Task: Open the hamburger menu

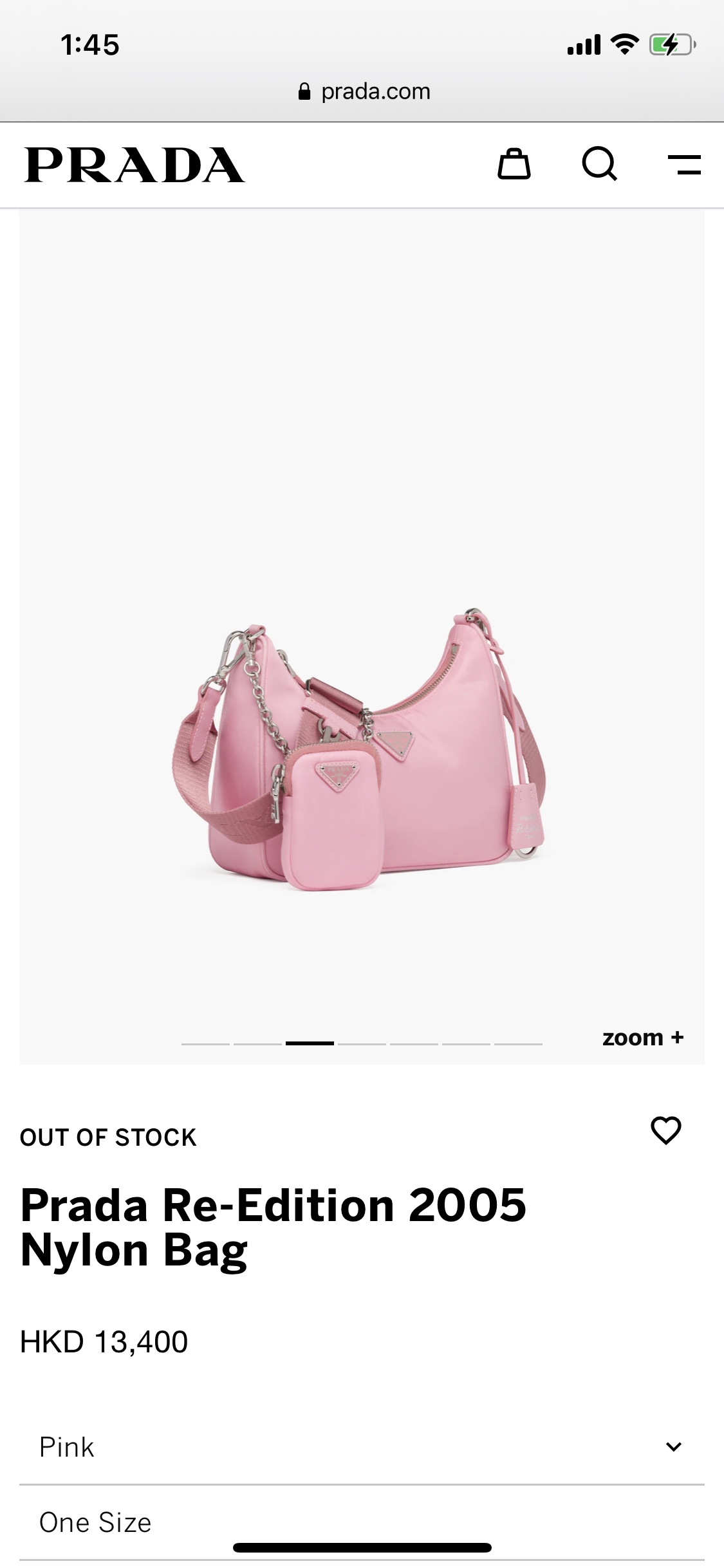Action: tap(684, 164)
